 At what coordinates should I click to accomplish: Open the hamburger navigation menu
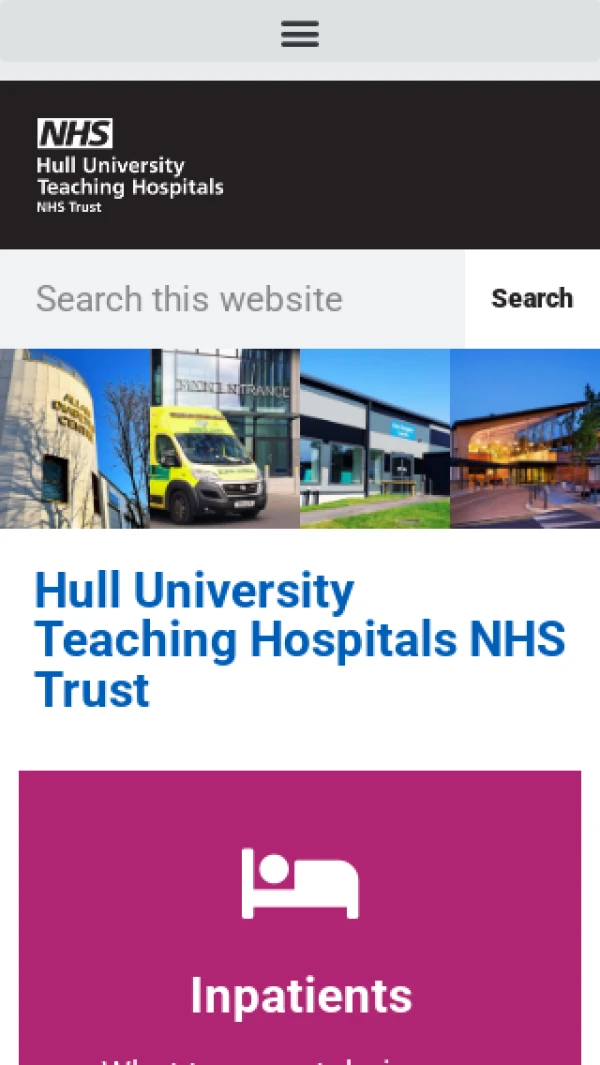299,34
